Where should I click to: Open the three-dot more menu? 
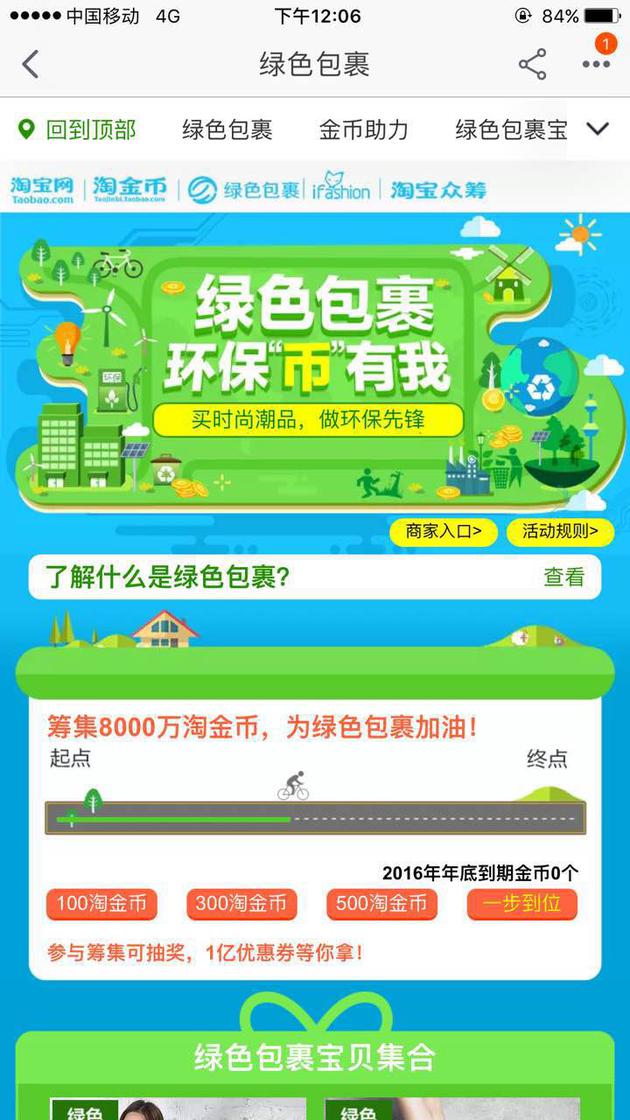click(596, 64)
